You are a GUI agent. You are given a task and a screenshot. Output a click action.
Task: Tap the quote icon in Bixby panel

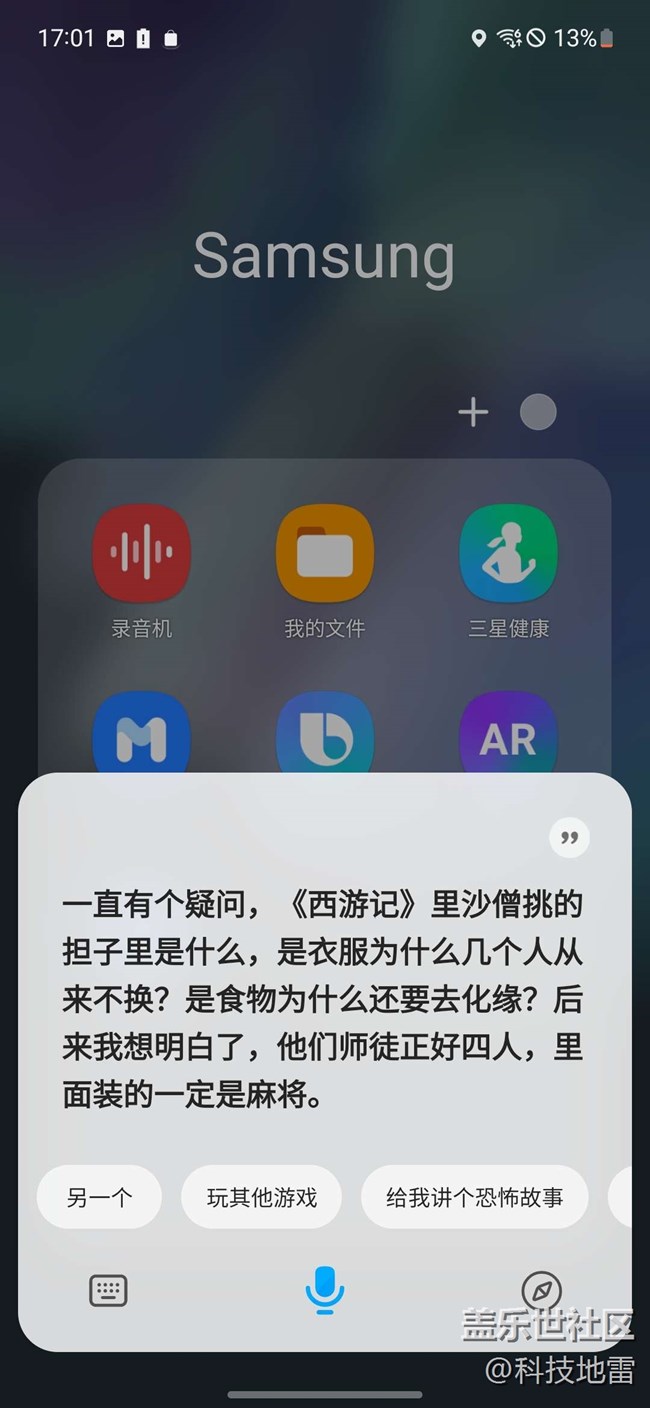click(569, 837)
